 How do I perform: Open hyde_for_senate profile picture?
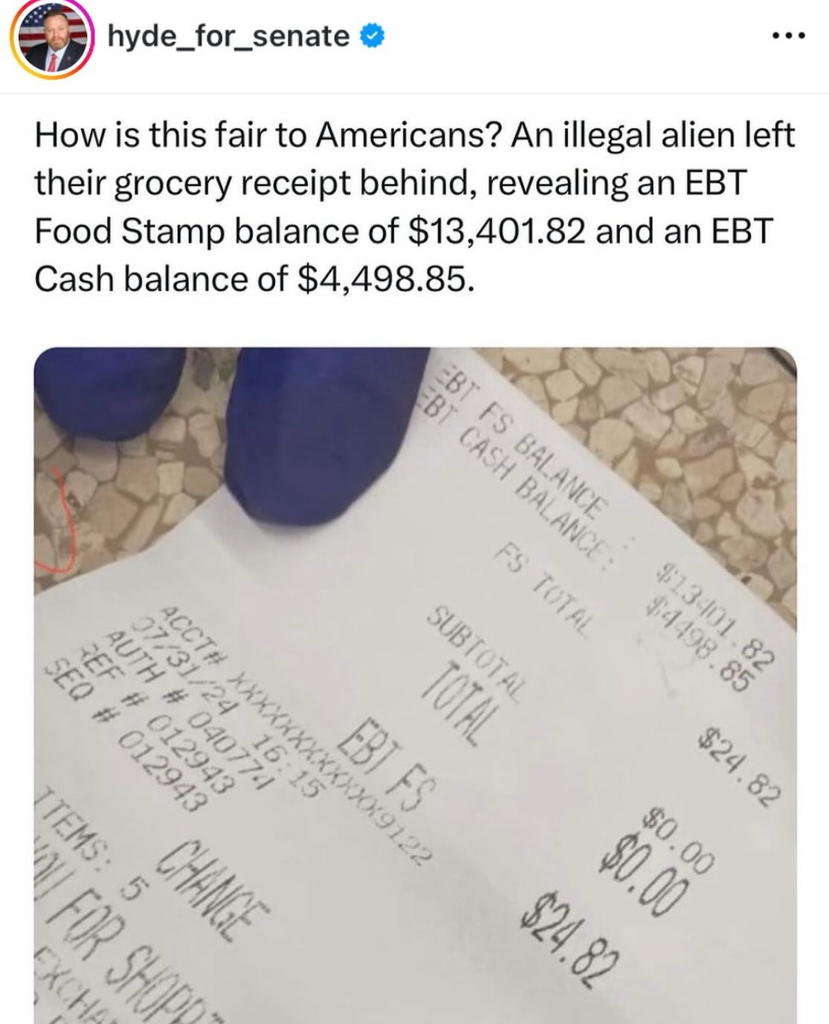[x=52, y=41]
